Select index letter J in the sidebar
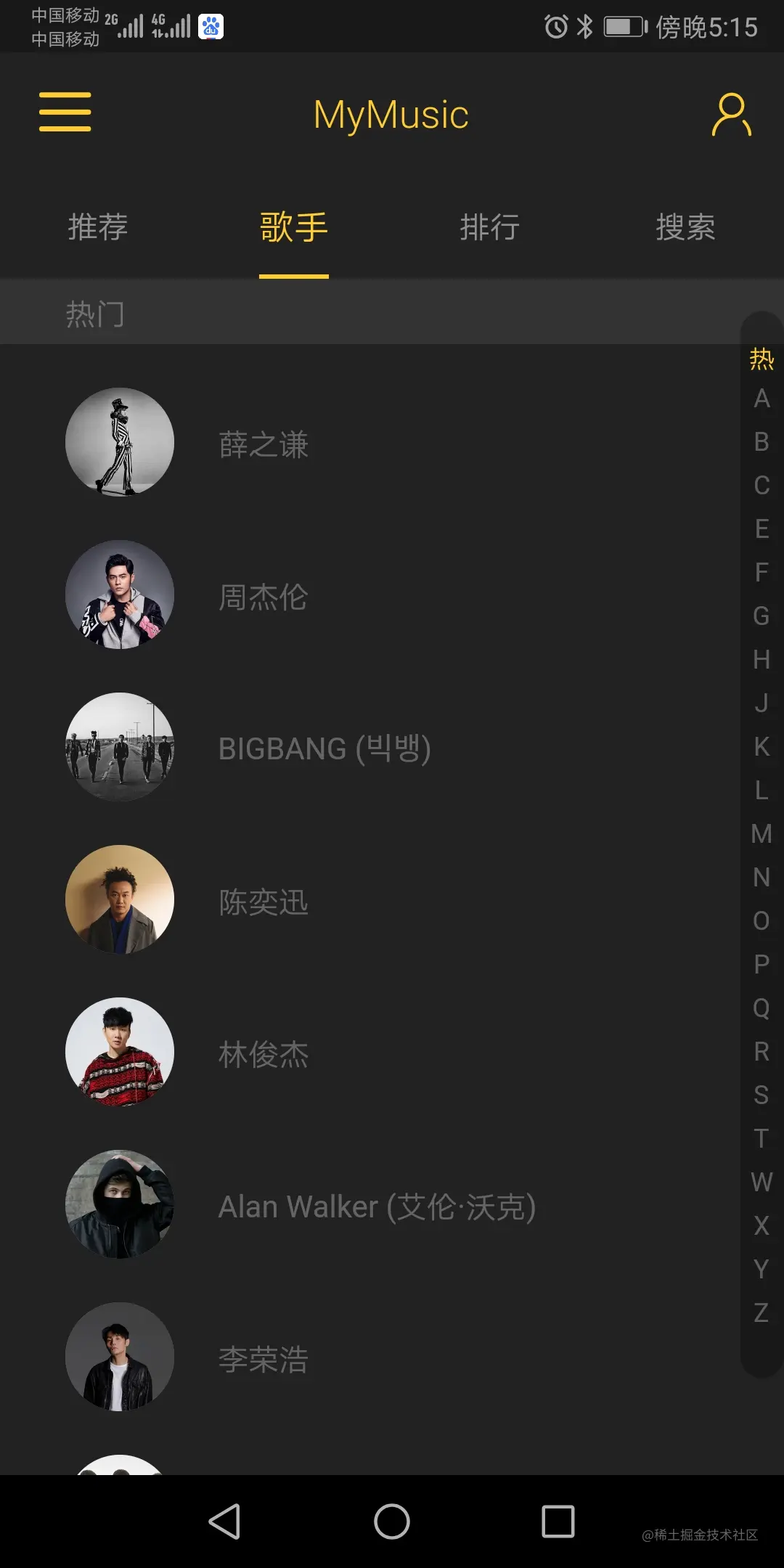784x1568 pixels. pyautogui.click(x=761, y=703)
